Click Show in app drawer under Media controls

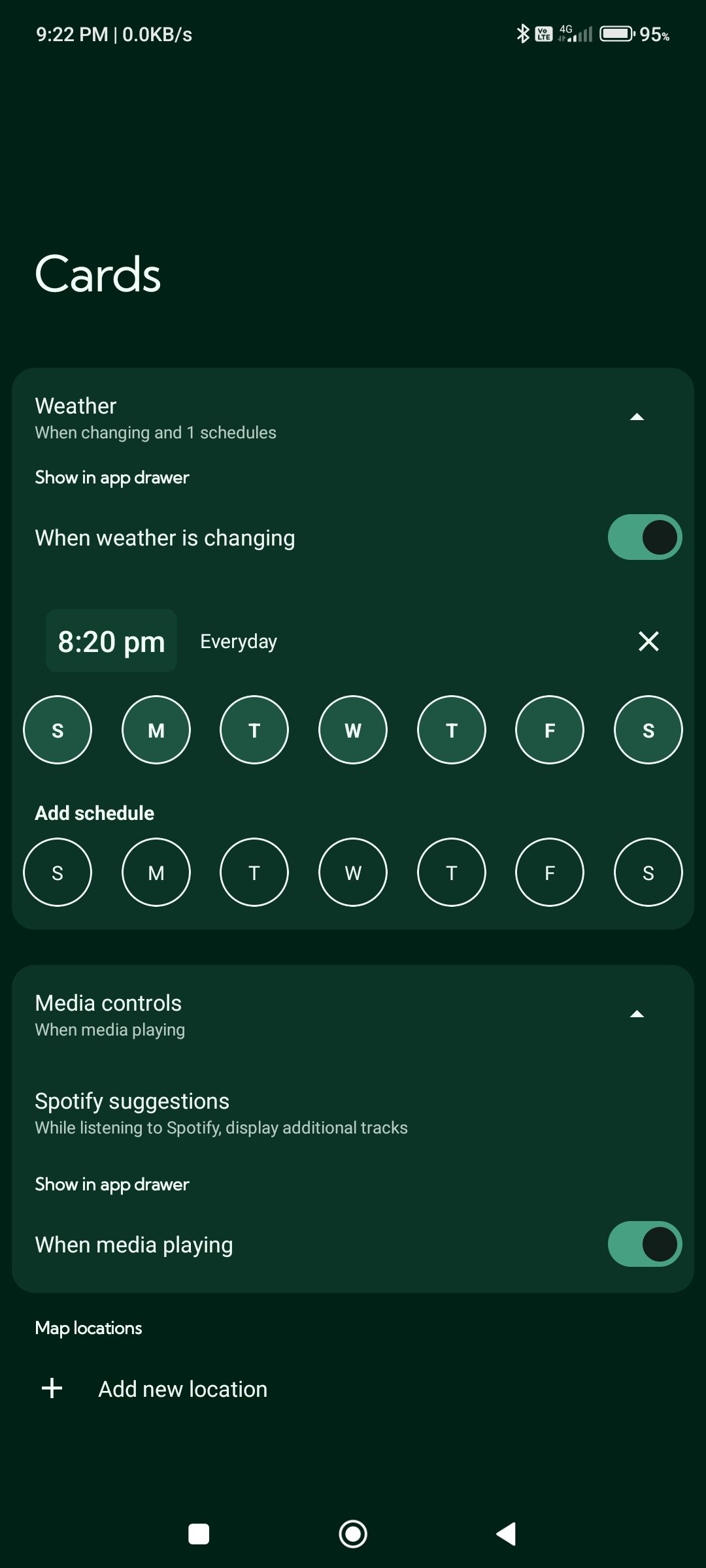(112, 1184)
